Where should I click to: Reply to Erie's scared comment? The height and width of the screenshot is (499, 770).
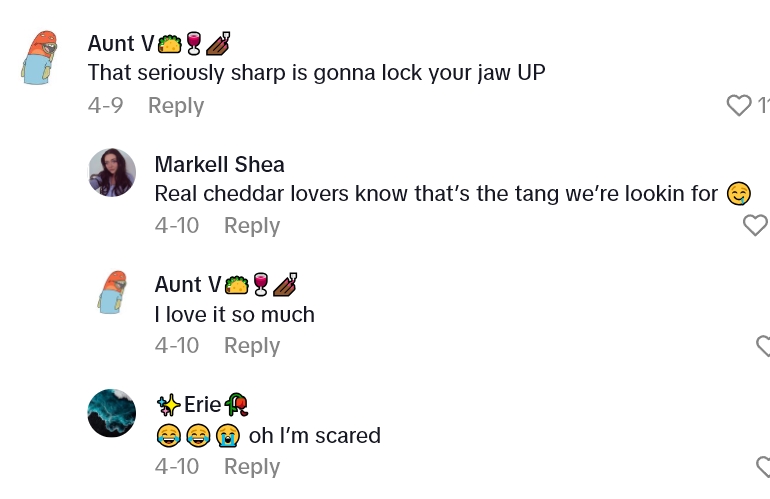(251, 466)
